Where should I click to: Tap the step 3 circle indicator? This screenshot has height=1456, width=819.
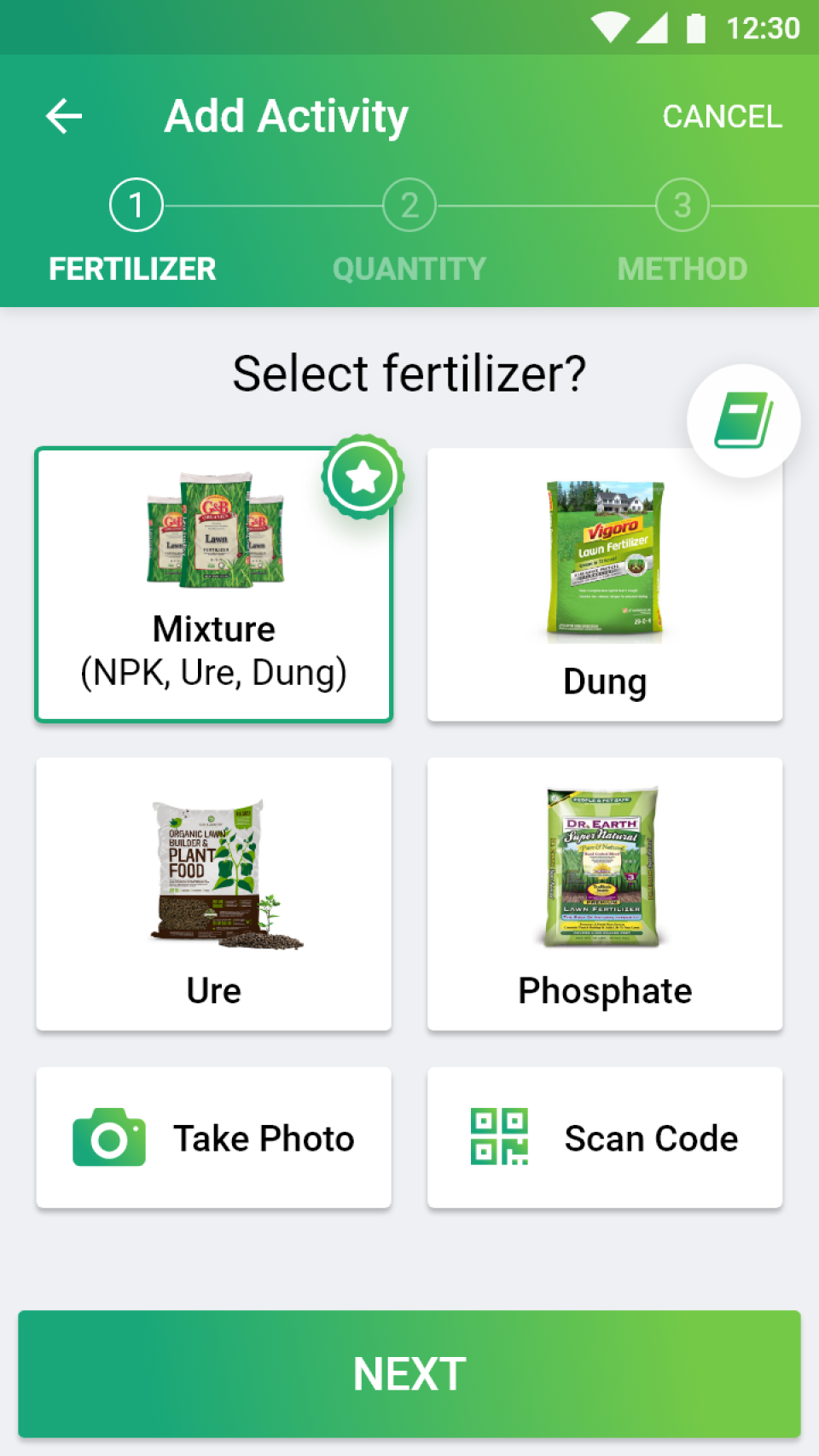(x=681, y=205)
